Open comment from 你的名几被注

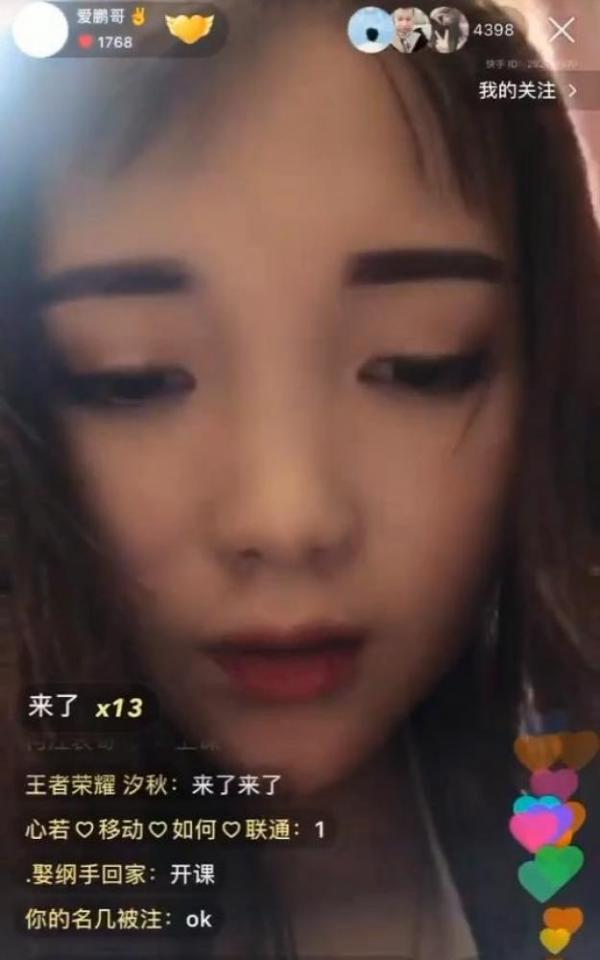pos(120,918)
